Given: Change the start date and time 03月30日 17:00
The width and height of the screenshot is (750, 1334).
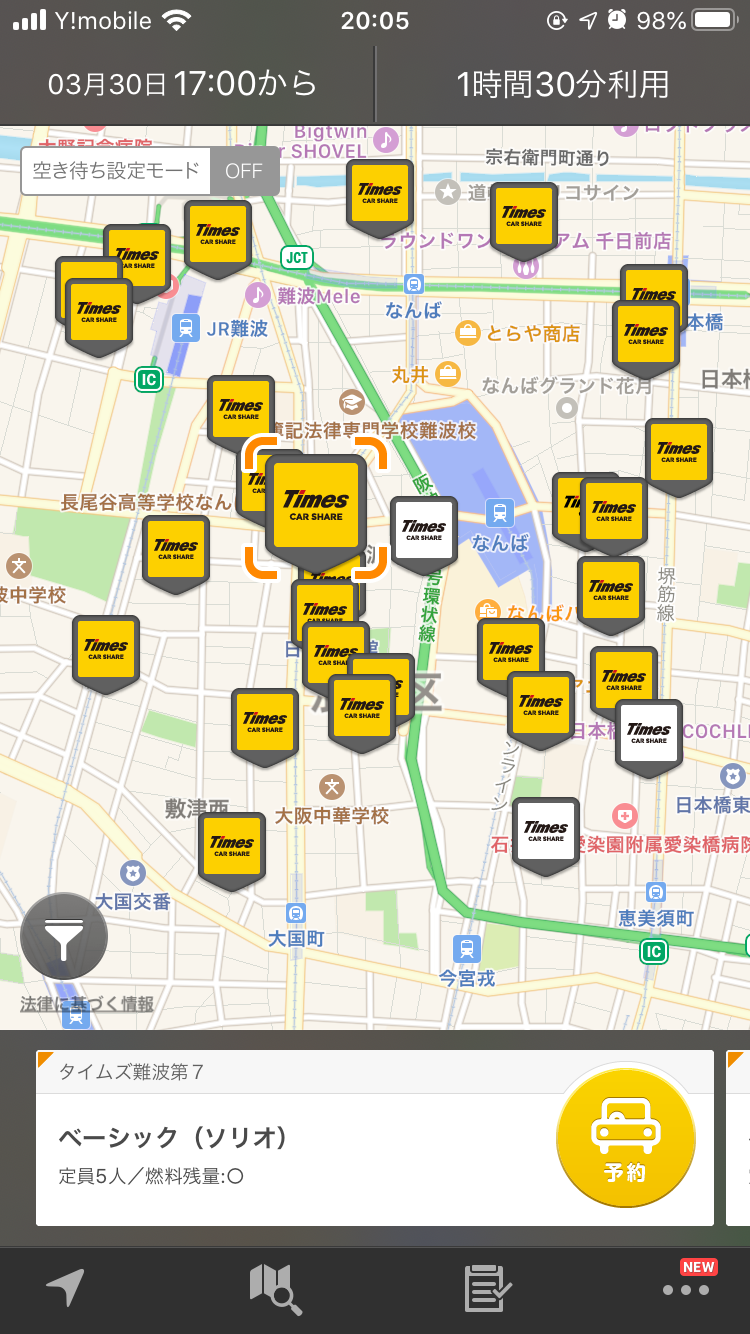Looking at the screenshot, I should coord(183,84).
